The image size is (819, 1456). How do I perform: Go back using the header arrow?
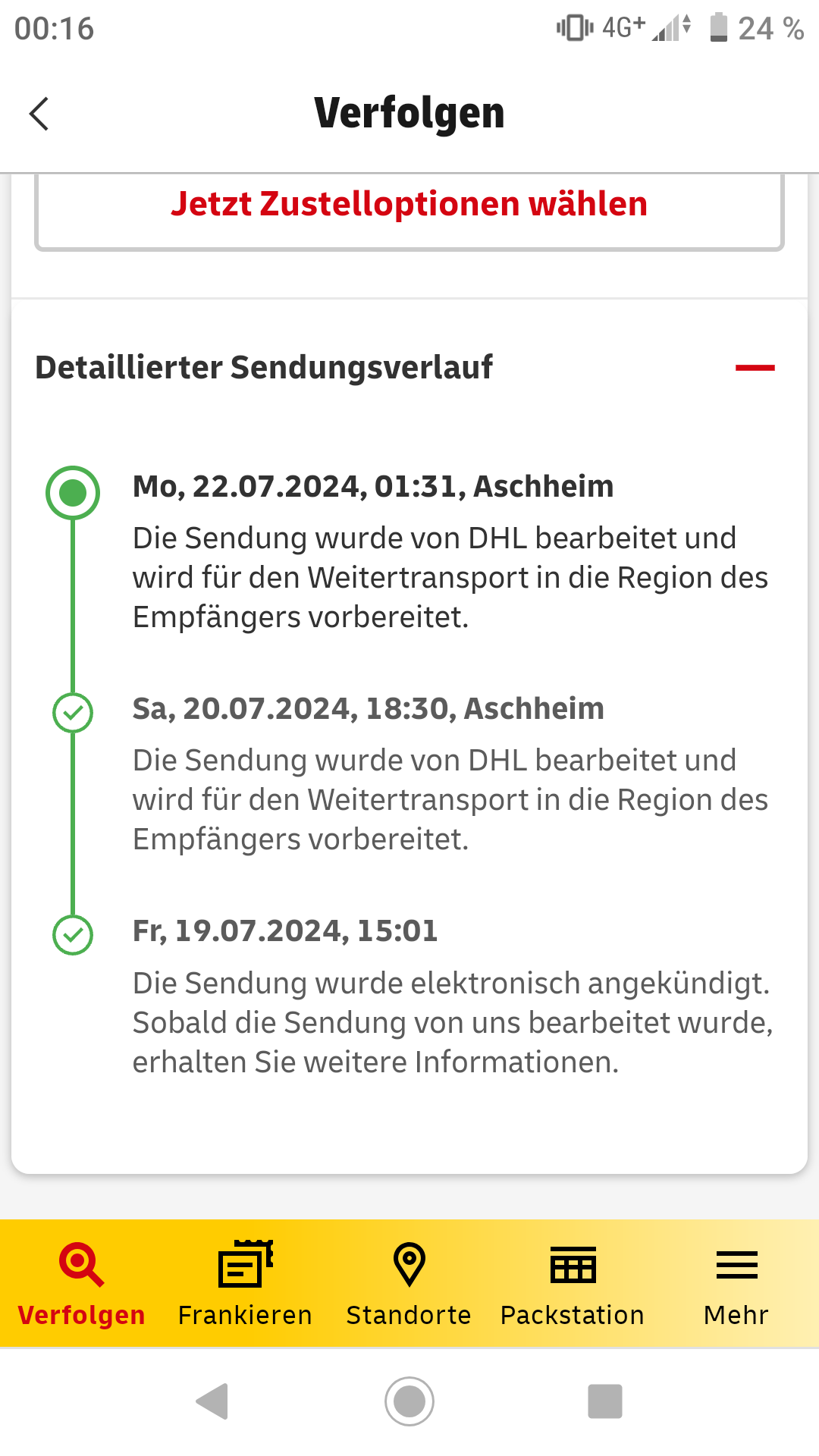tap(39, 114)
